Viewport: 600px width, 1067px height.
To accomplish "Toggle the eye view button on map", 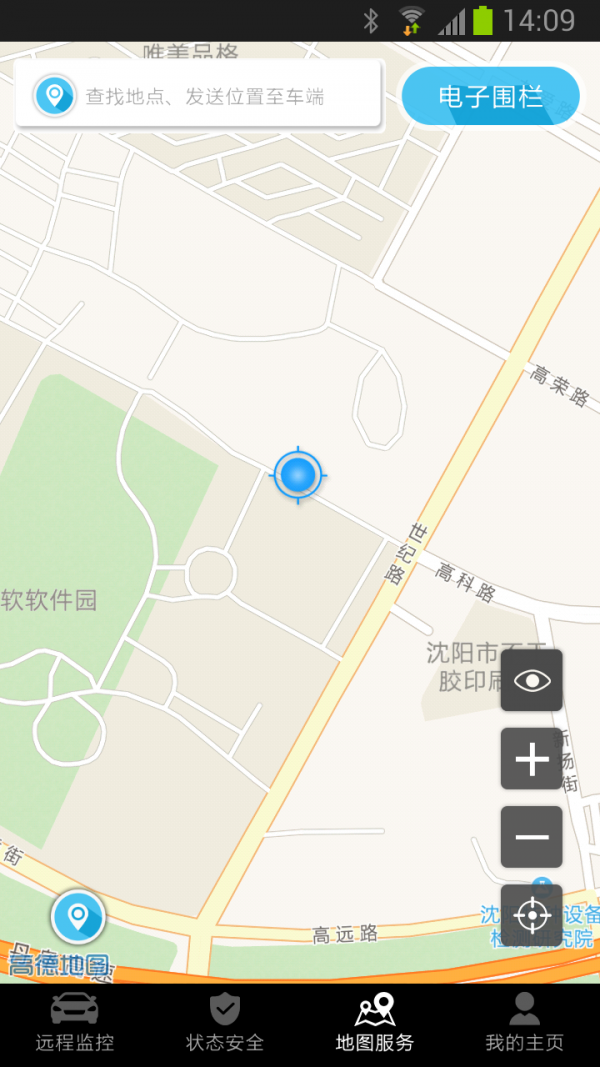I will point(531,681).
